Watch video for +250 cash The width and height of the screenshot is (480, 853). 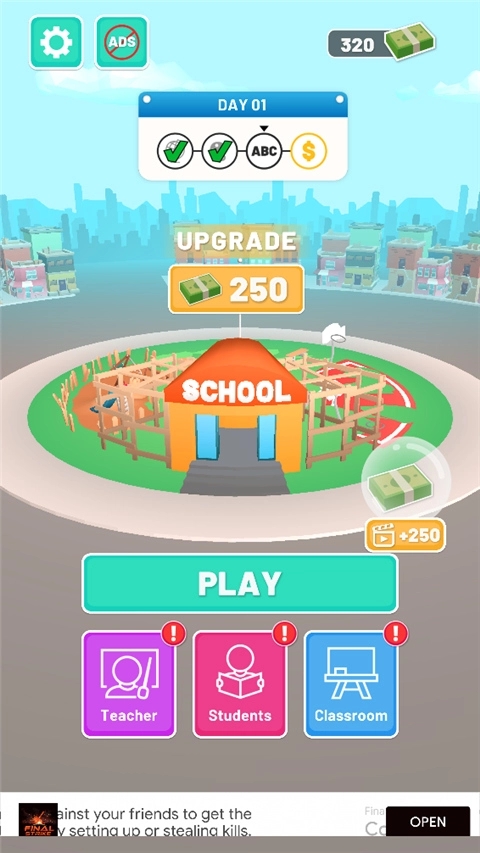pos(405,535)
